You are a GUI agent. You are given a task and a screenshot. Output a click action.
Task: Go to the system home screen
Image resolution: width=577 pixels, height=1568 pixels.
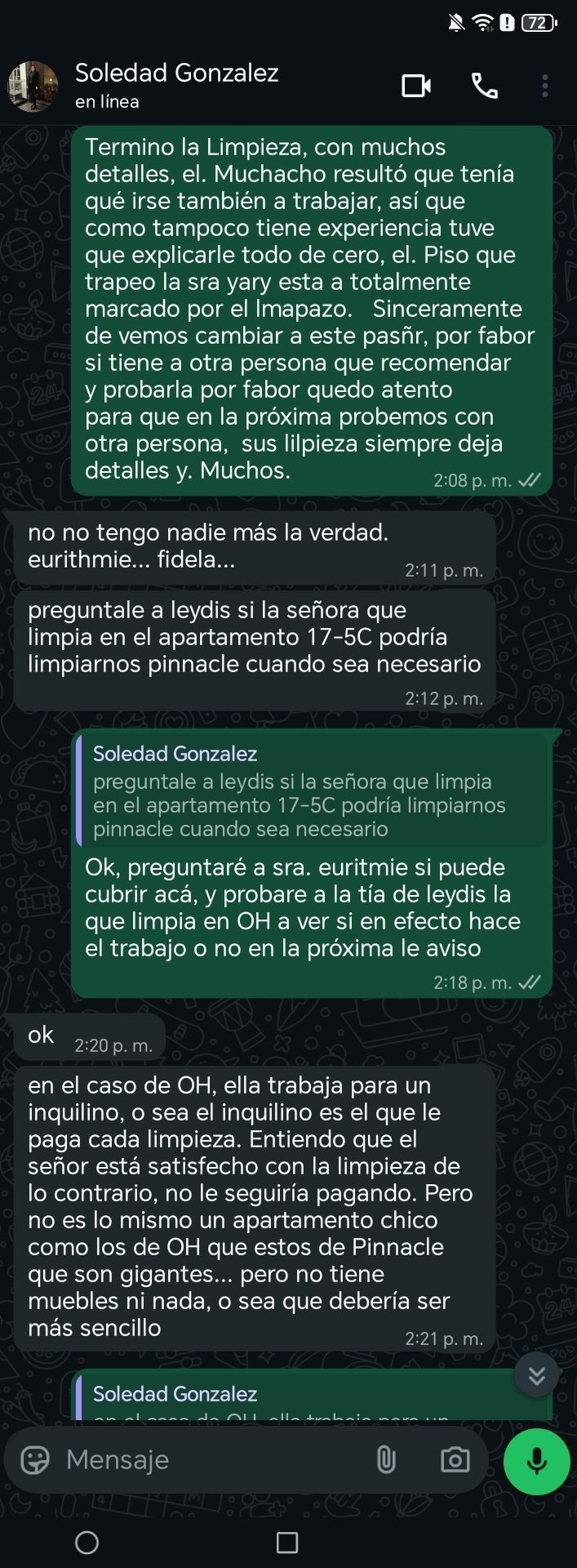click(x=87, y=1542)
